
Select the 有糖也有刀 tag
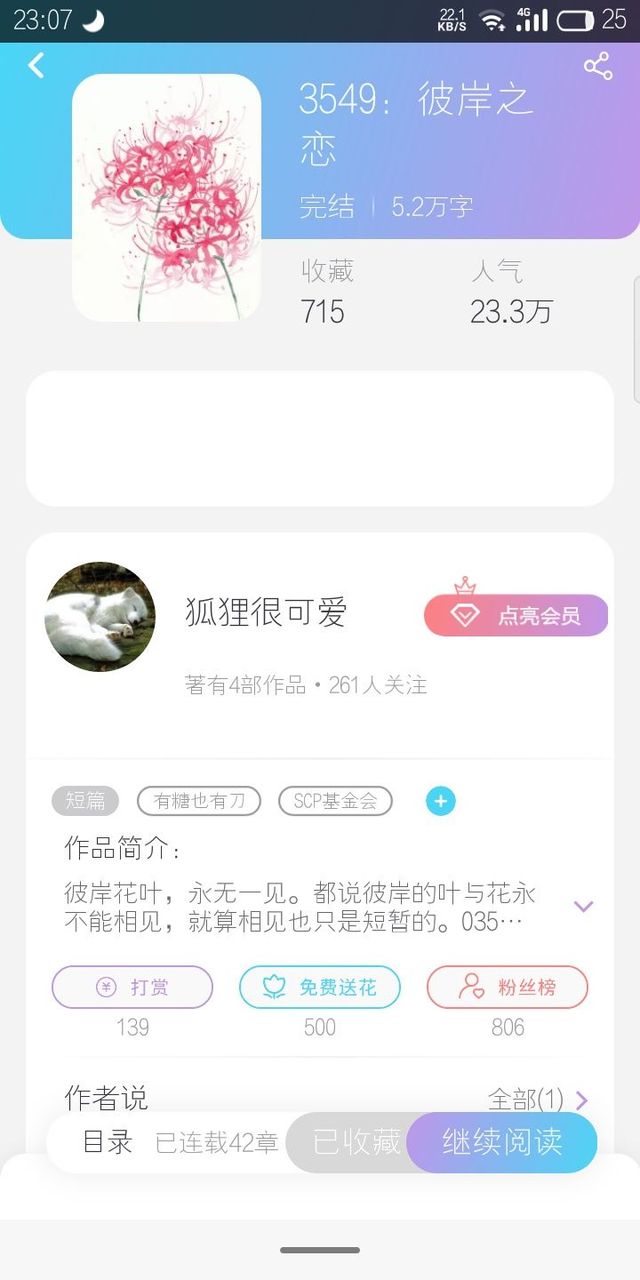point(199,801)
